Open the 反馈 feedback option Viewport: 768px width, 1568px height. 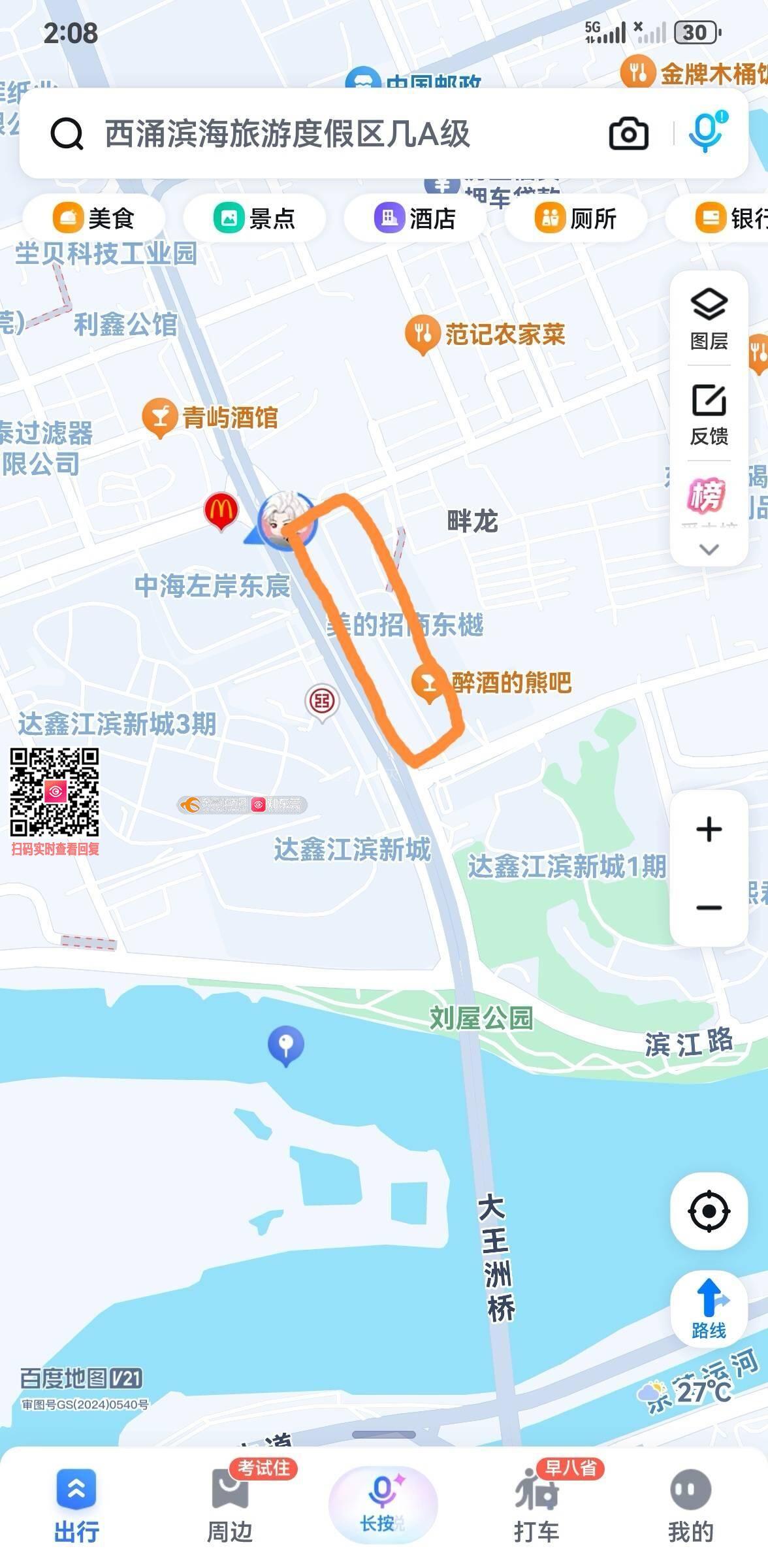click(709, 414)
